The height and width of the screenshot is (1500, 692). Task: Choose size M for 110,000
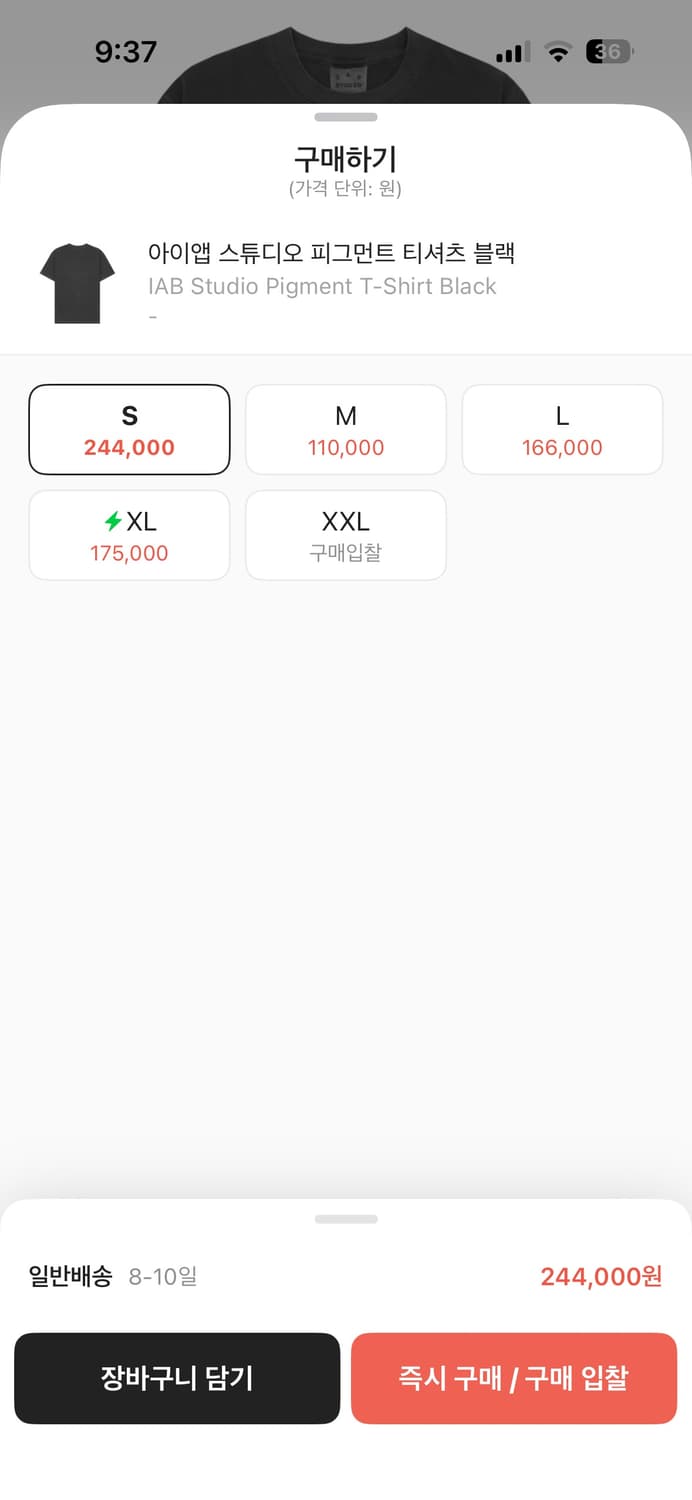[345, 430]
